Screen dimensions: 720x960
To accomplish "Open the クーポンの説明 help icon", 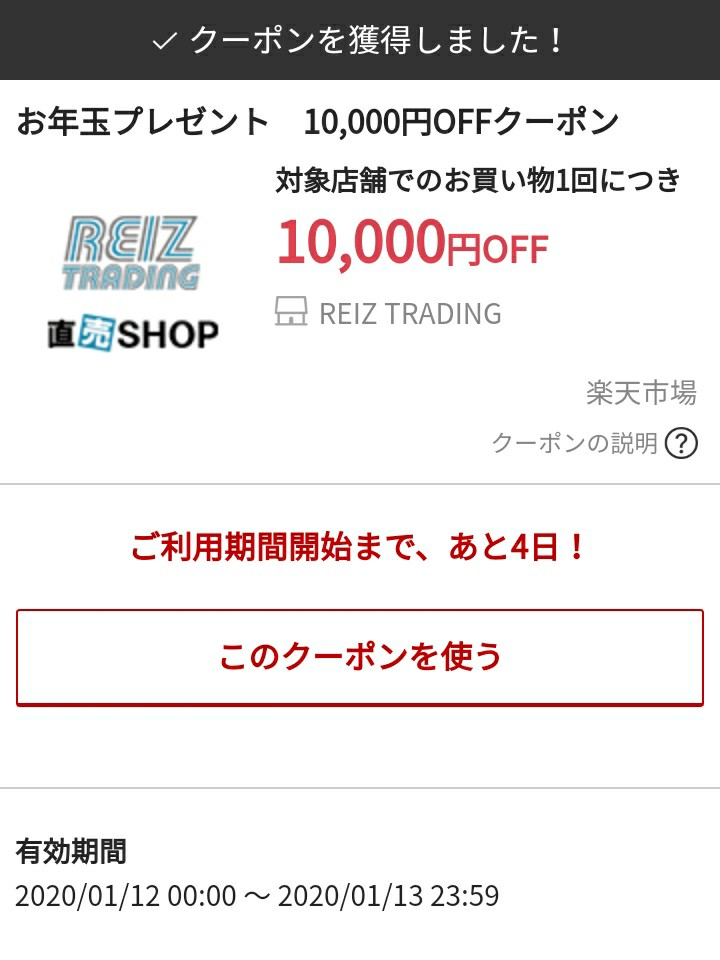I will 681,442.
